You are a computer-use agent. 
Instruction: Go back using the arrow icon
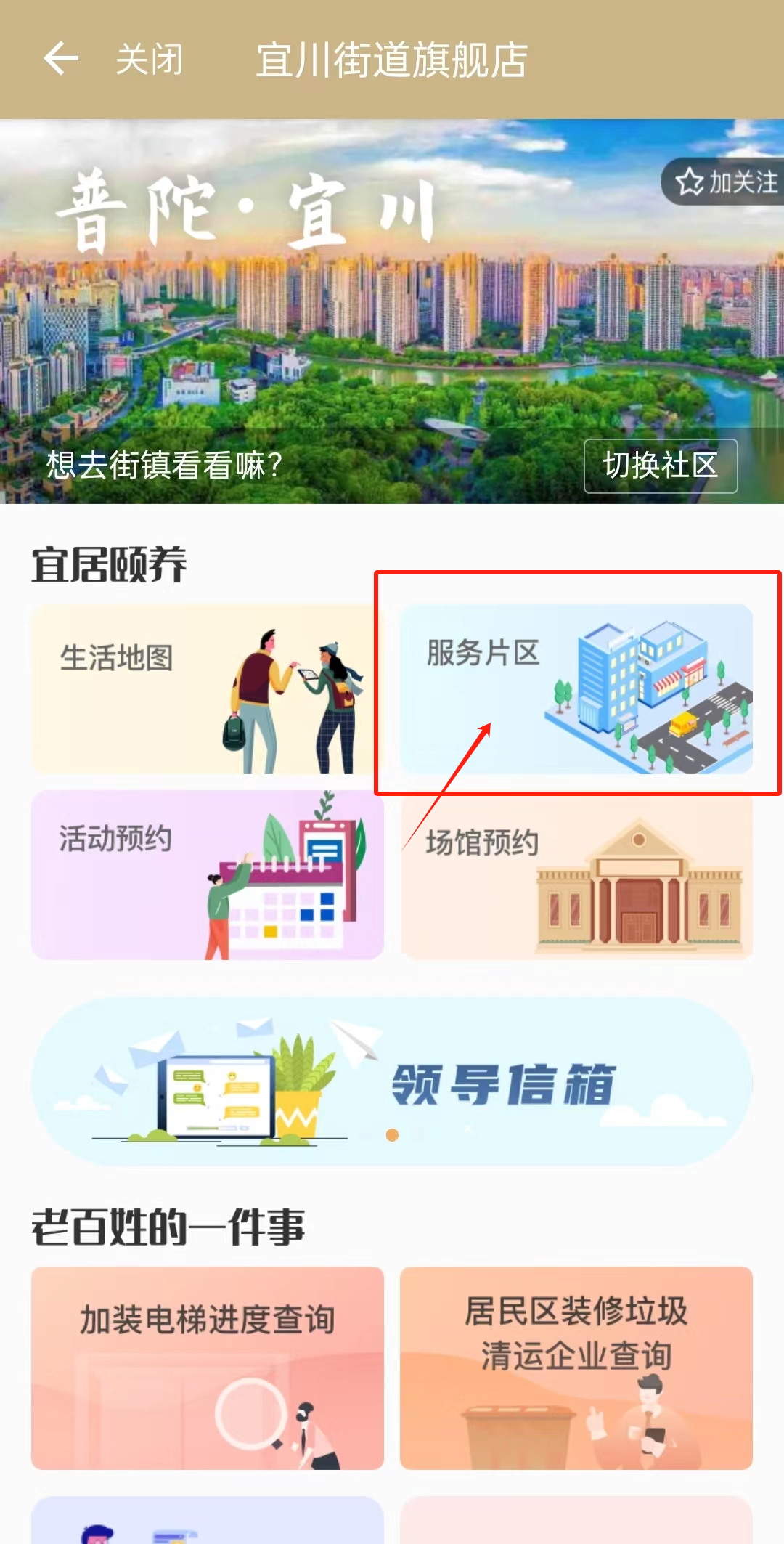[61, 59]
